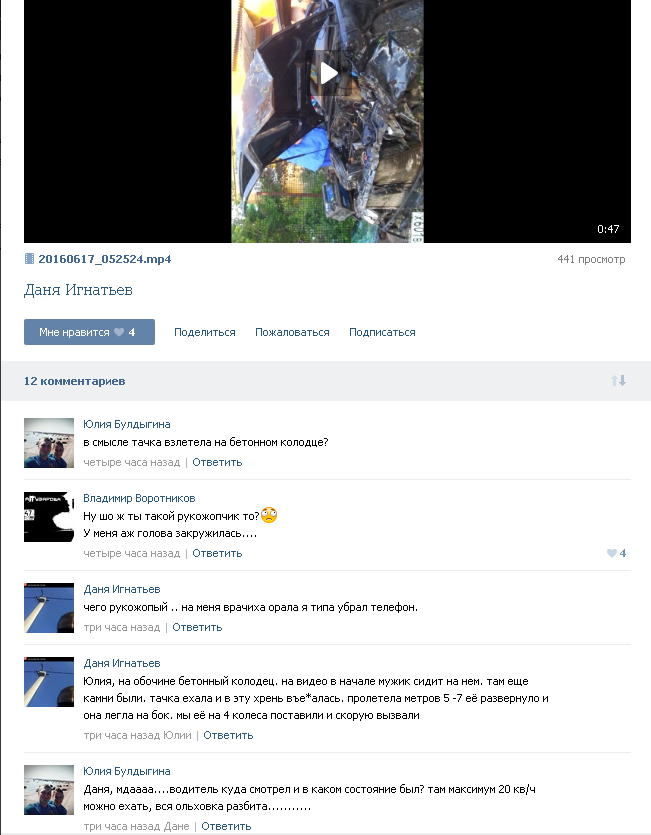Screen dimensions: 651x835
Task: Share the video via Поделиться
Action: coord(205,332)
